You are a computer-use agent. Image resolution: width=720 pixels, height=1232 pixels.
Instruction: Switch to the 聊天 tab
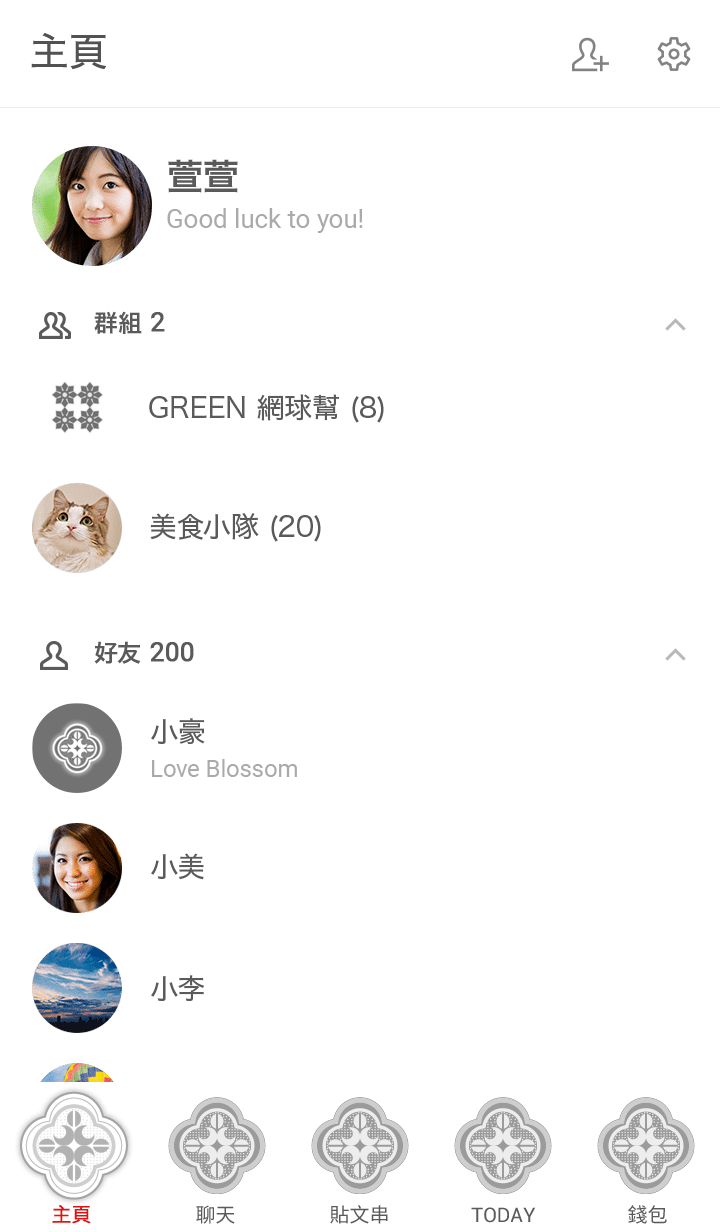pos(216,1160)
